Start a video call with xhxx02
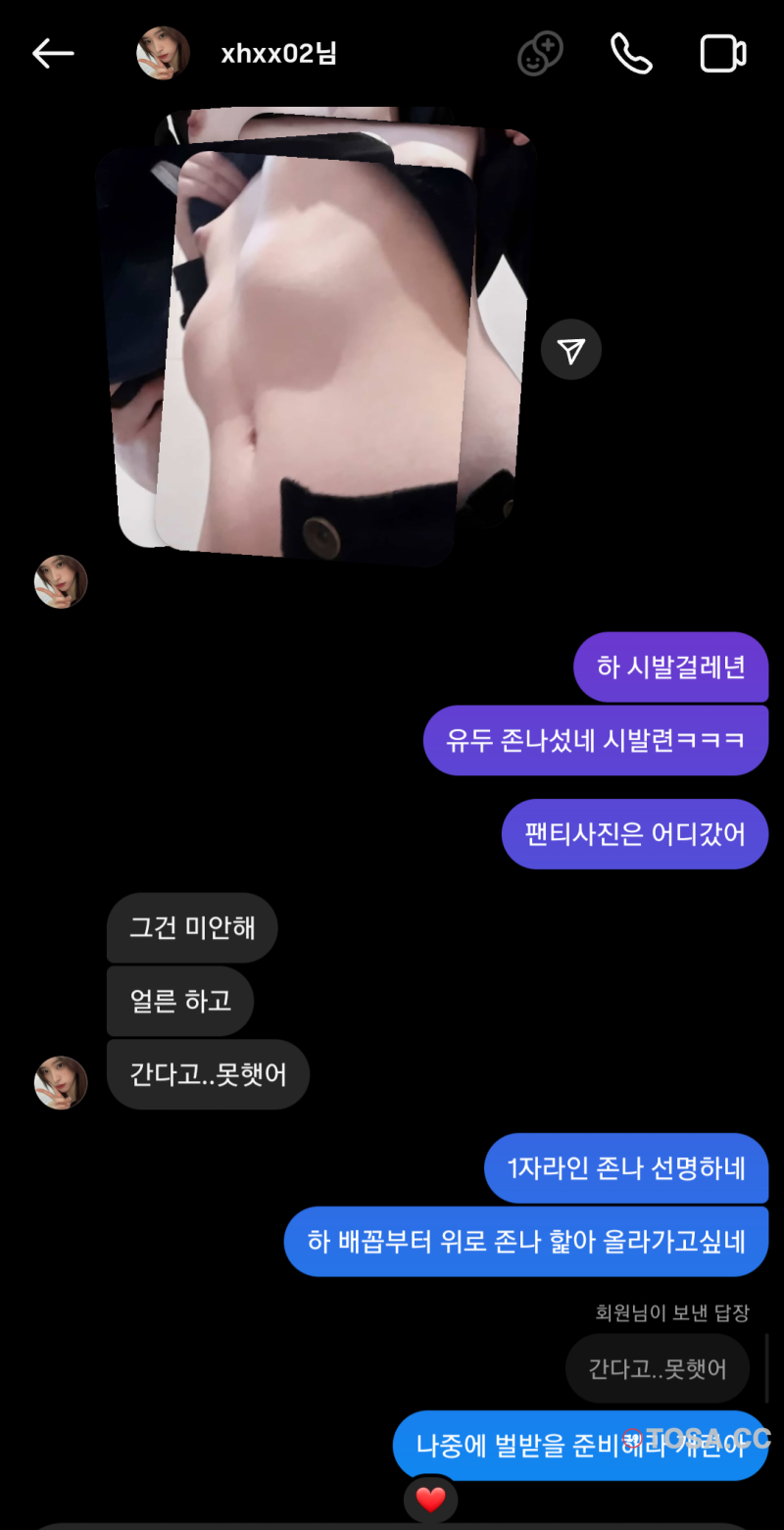 tap(723, 54)
